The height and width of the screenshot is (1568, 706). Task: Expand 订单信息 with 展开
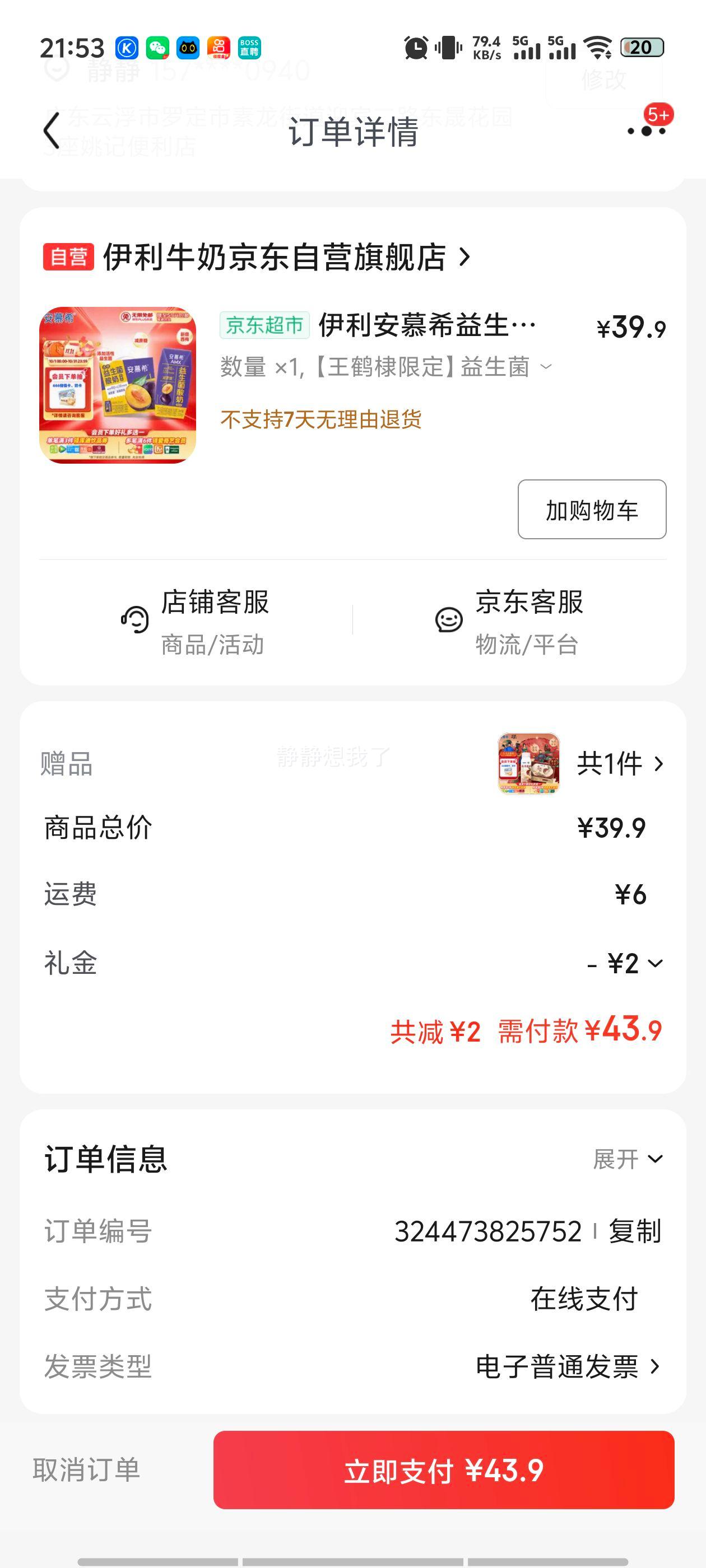pyautogui.click(x=628, y=1159)
